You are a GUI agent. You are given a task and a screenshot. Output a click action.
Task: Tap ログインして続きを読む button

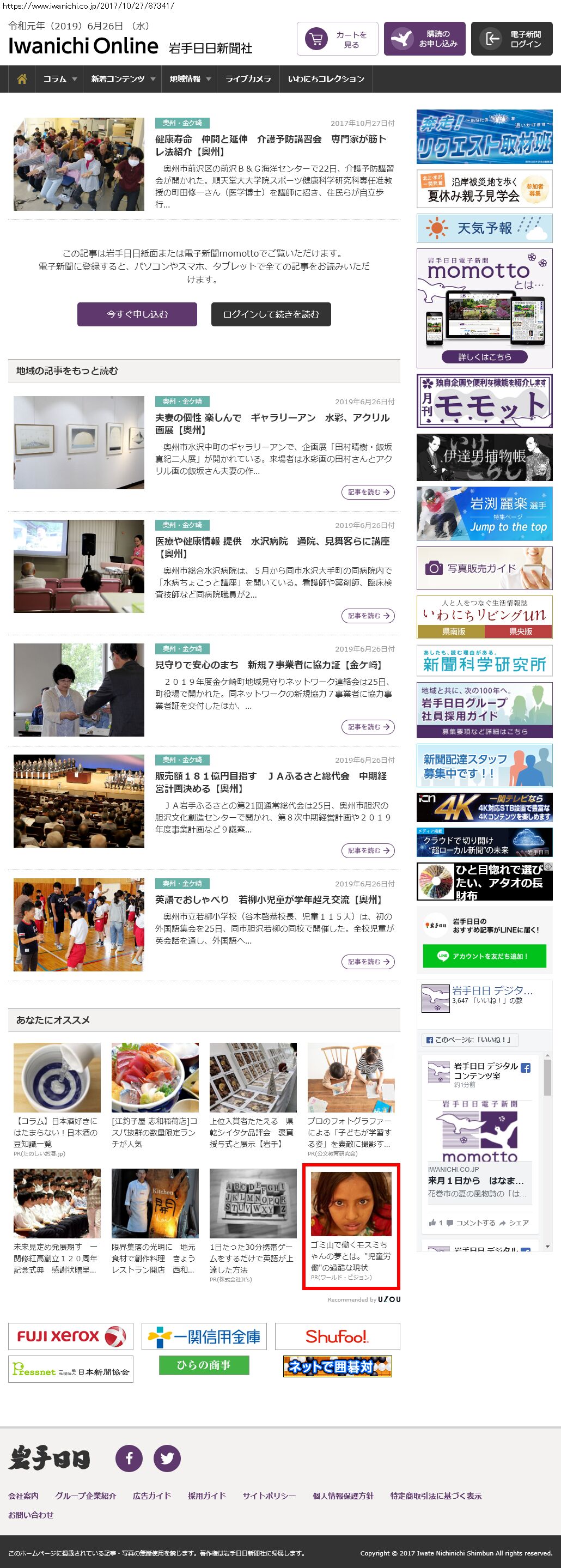(271, 314)
